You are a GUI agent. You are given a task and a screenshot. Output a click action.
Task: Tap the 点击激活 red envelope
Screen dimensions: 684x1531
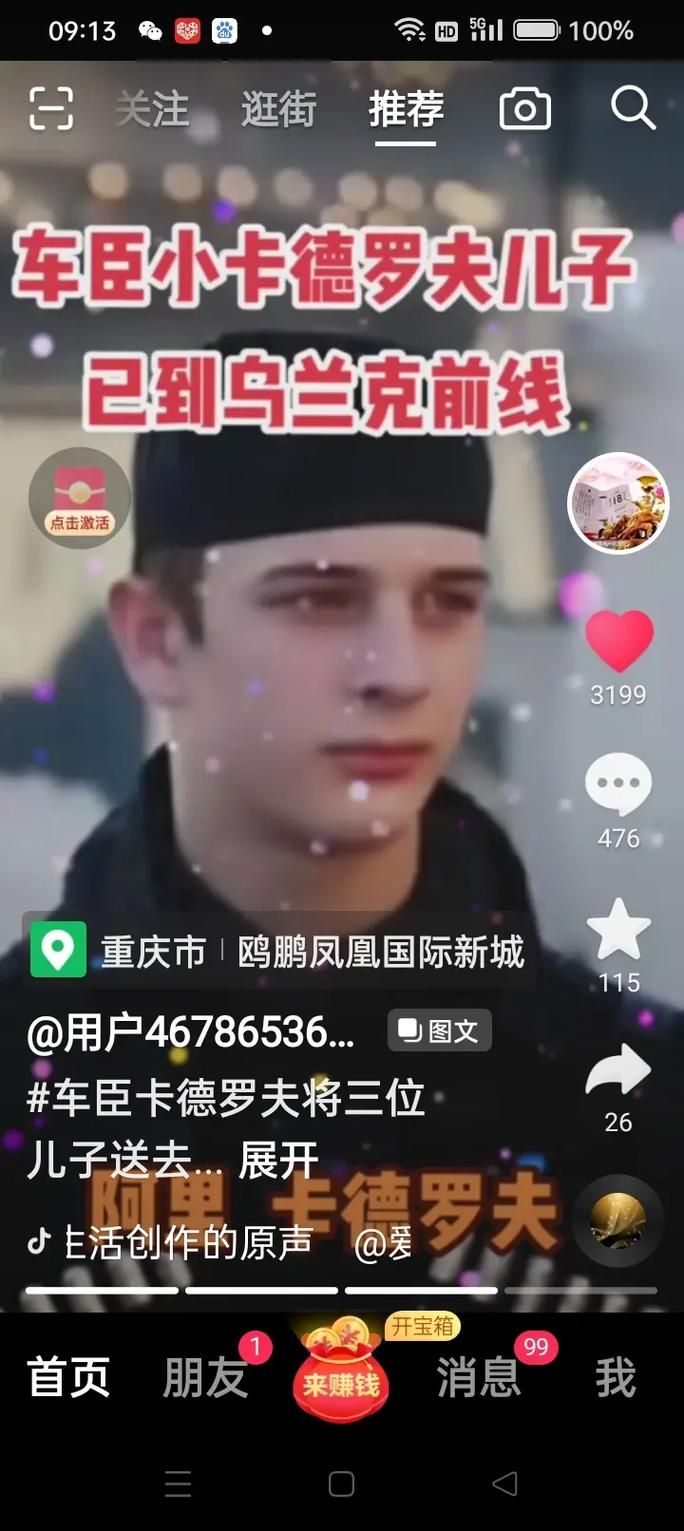coord(79,498)
